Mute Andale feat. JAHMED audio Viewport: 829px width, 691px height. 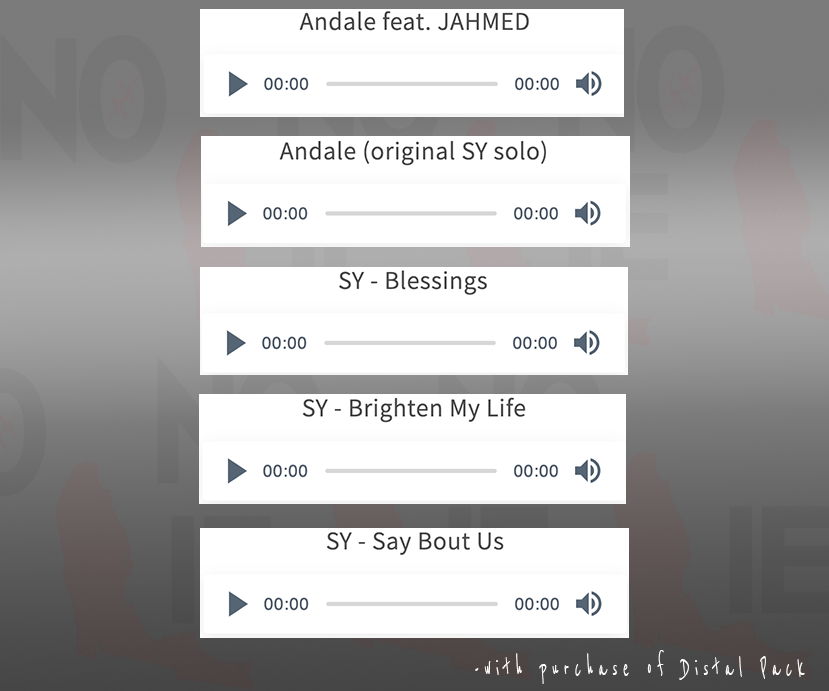tap(588, 84)
